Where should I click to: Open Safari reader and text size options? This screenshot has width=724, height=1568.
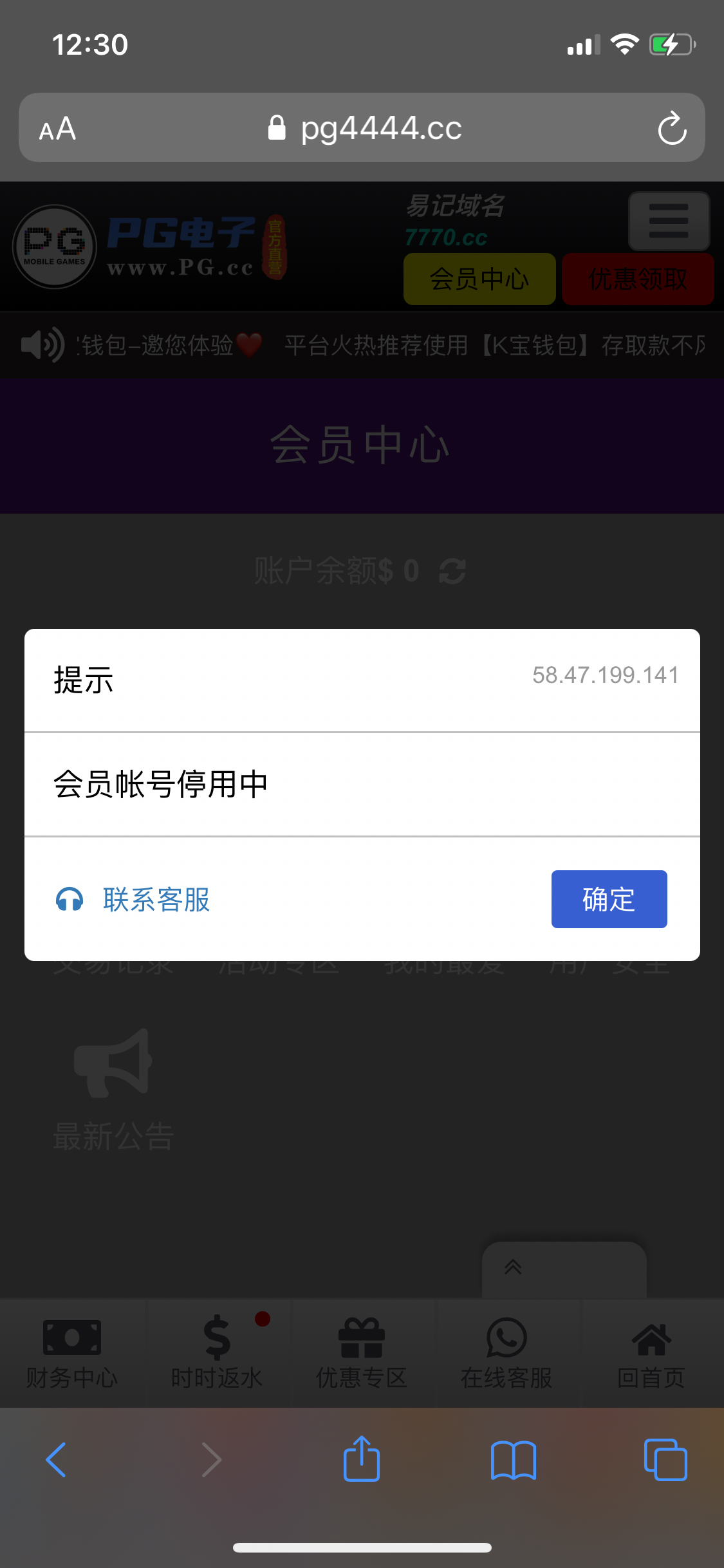pyautogui.click(x=58, y=129)
